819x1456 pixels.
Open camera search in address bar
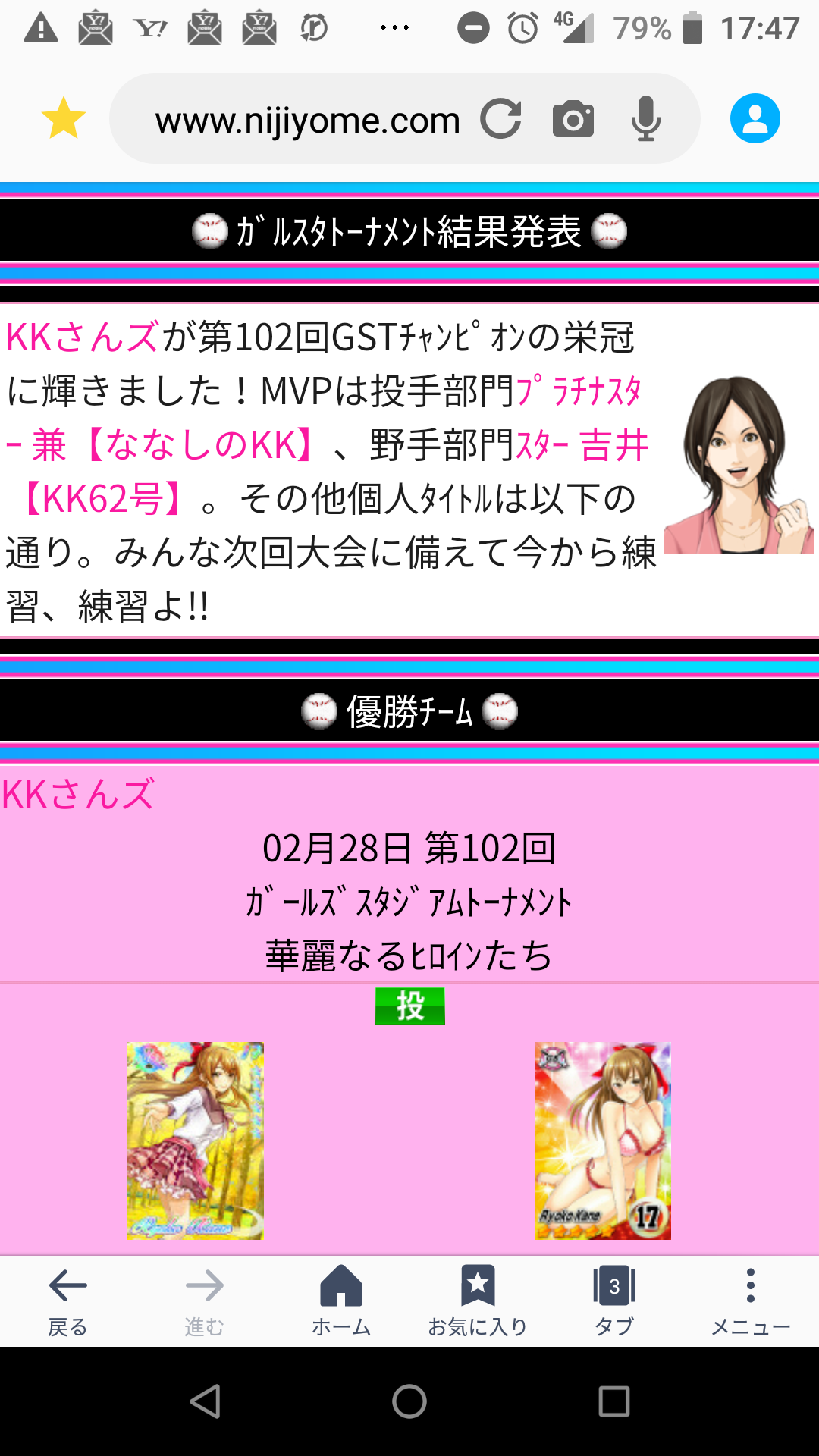coord(573,118)
